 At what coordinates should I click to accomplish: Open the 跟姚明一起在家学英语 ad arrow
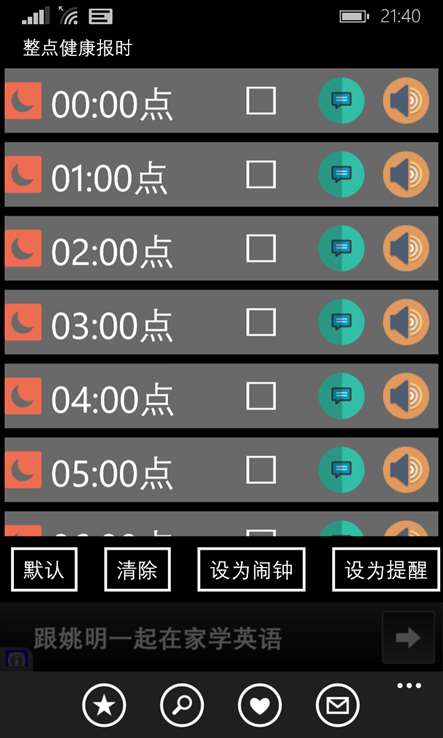click(408, 638)
